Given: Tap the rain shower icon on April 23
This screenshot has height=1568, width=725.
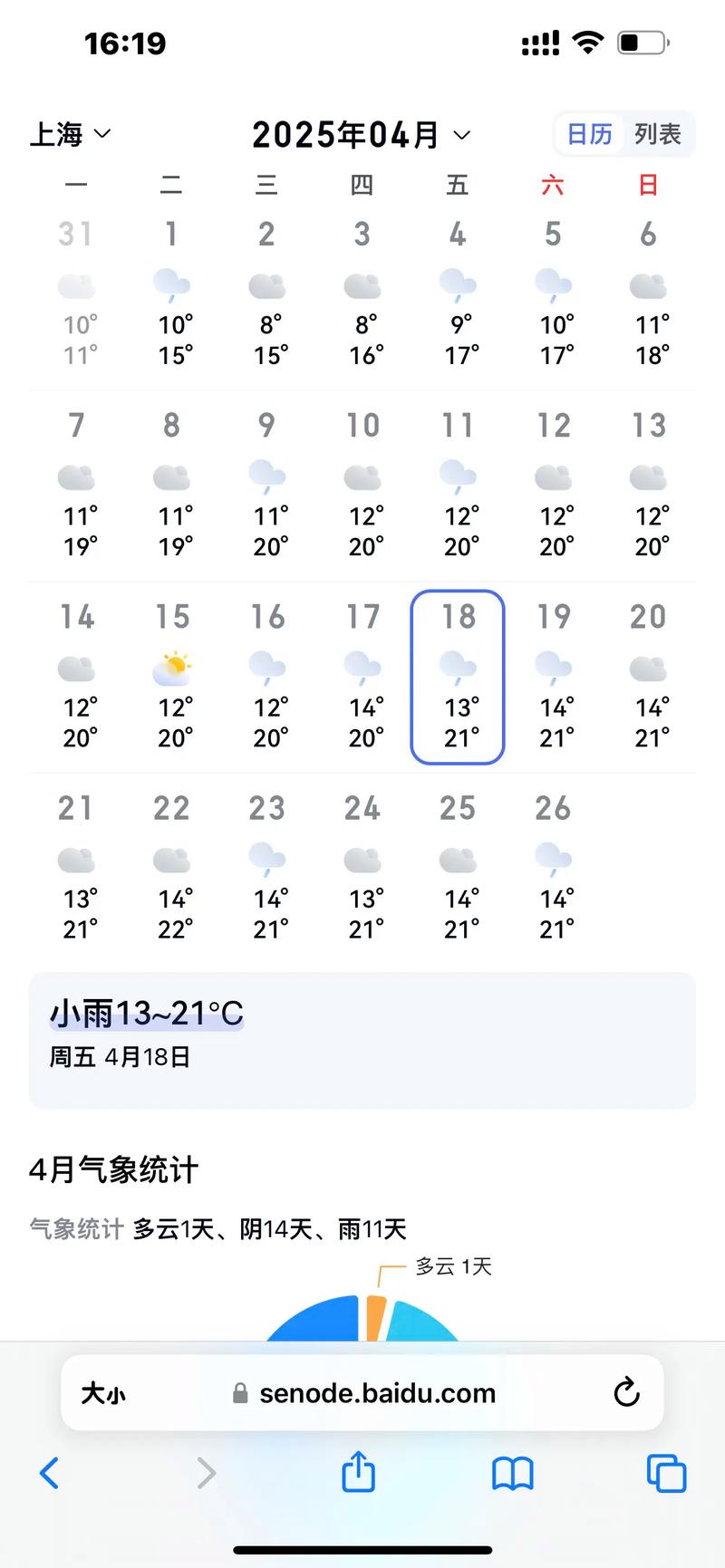Looking at the screenshot, I should point(266,858).
